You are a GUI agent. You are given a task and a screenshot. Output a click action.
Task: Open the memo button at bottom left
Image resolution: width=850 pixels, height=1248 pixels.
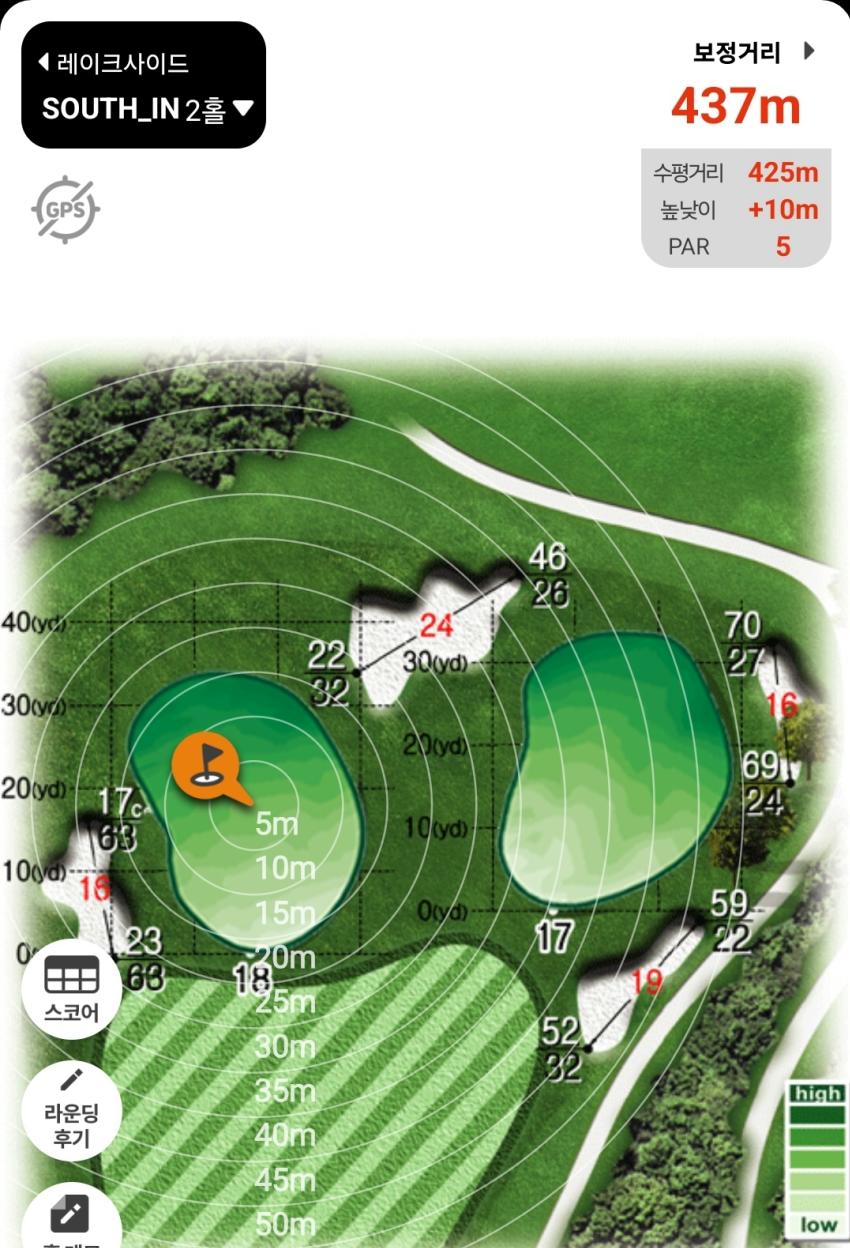click(70, 1218)
